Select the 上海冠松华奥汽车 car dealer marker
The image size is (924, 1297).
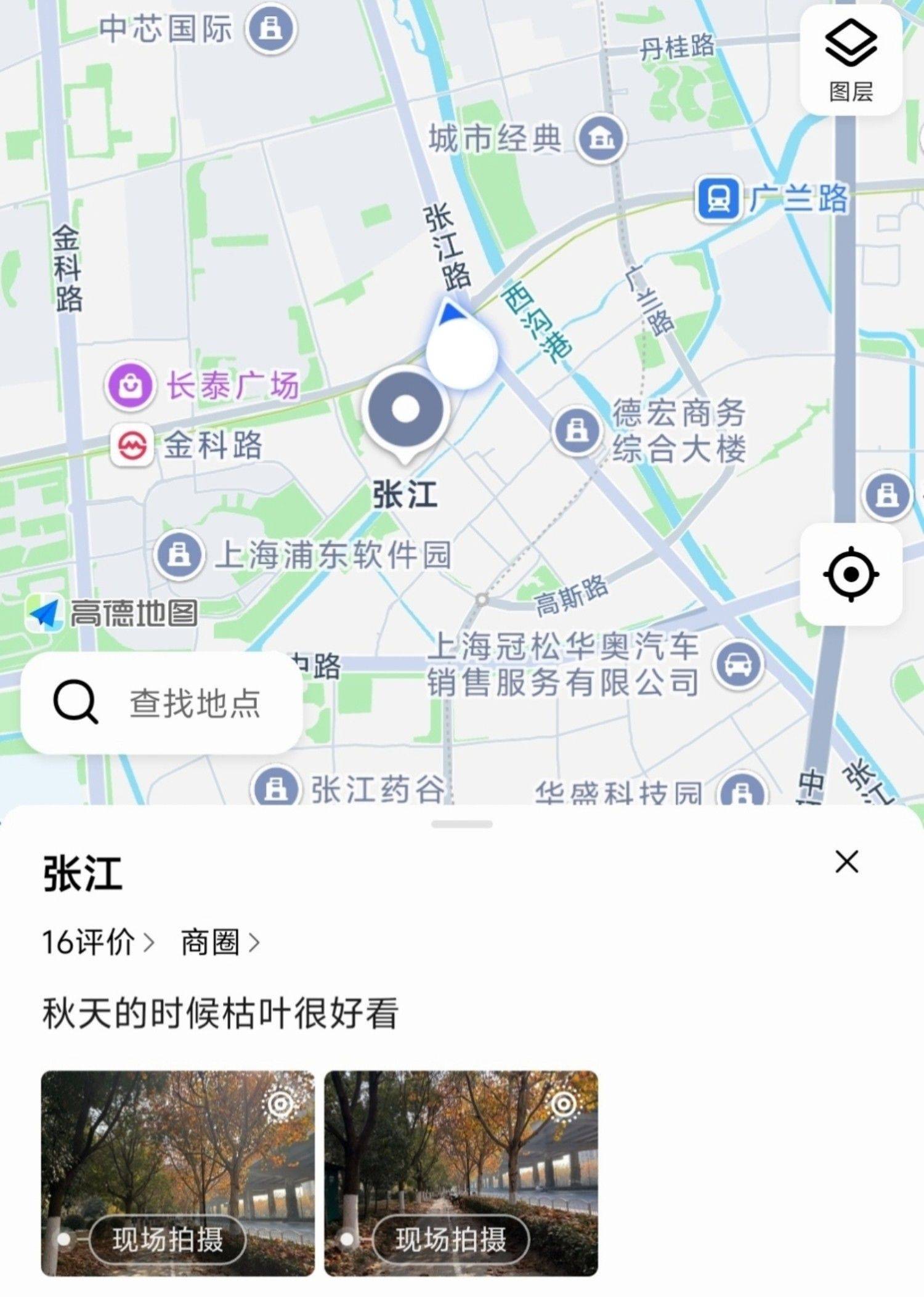pos(738,664)
